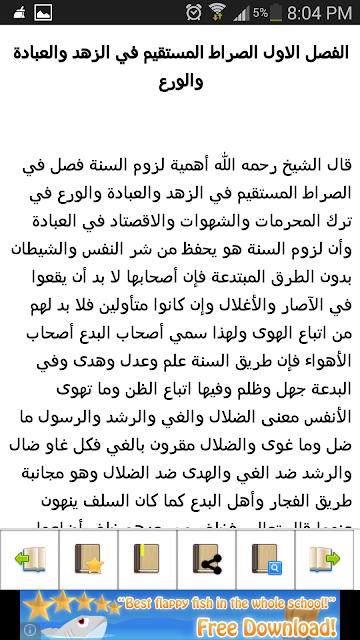Go to the previous page with the left-arrow book
Viewport: 360px width, 640px height.
30,559
